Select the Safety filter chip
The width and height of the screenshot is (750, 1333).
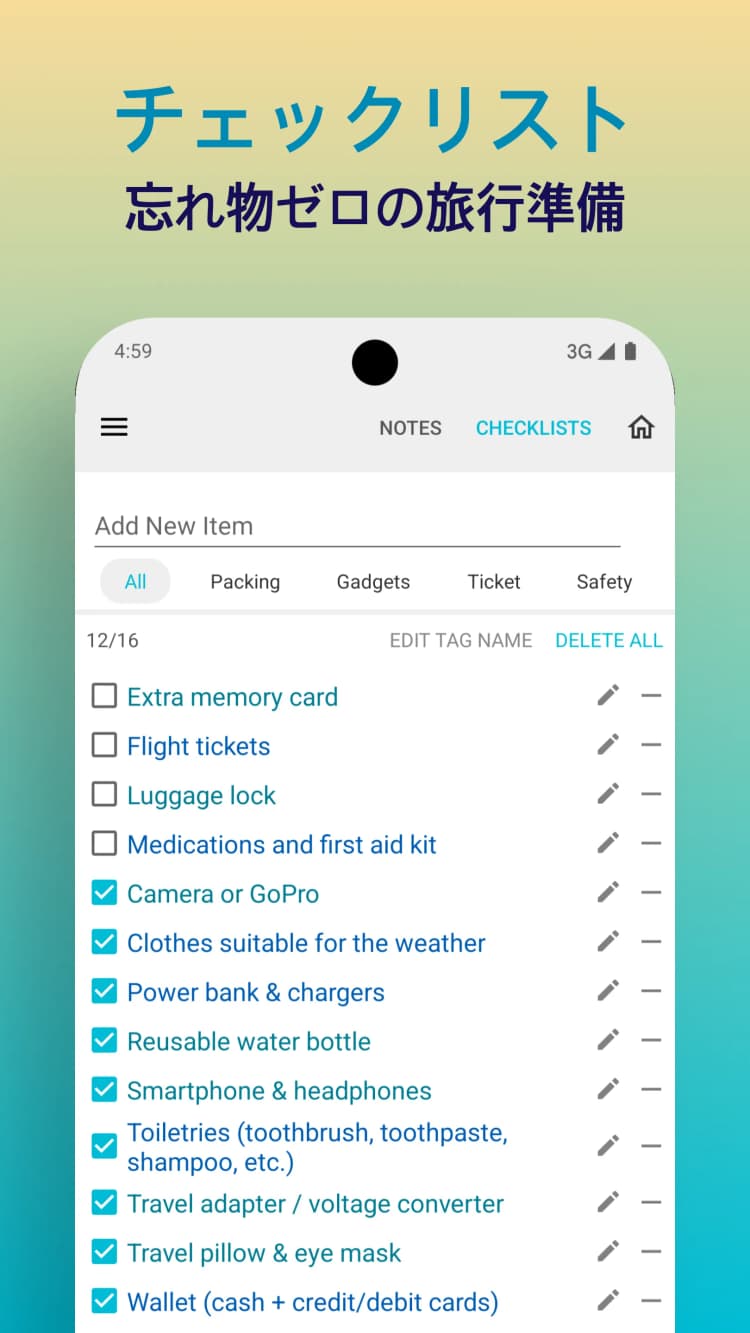coord(604,581)
